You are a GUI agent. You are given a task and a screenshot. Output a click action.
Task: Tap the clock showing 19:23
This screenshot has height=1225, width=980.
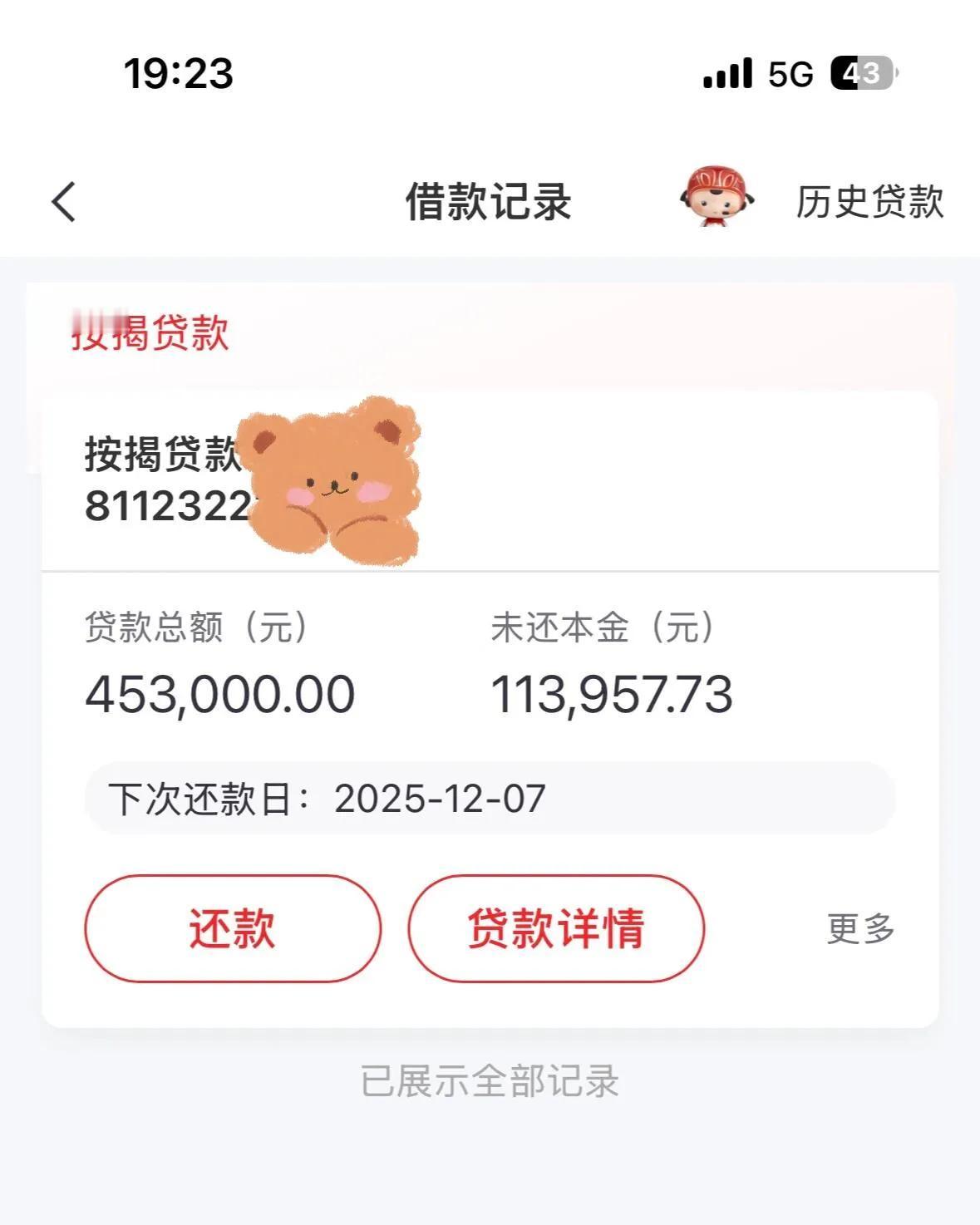pos(179,75)
